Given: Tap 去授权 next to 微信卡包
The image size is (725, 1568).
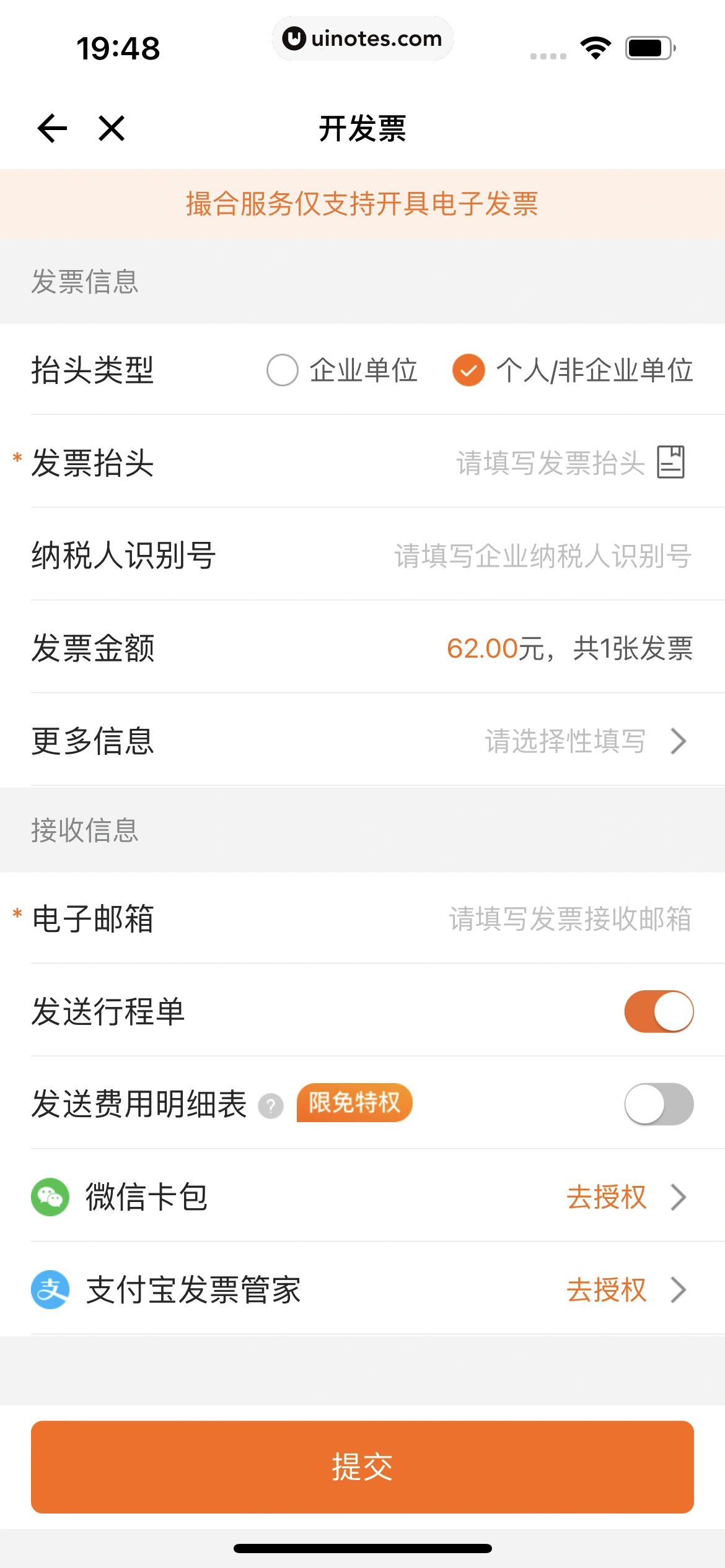Looking at the screenshot, I should pyautogui.click(x=607, y=1196).
